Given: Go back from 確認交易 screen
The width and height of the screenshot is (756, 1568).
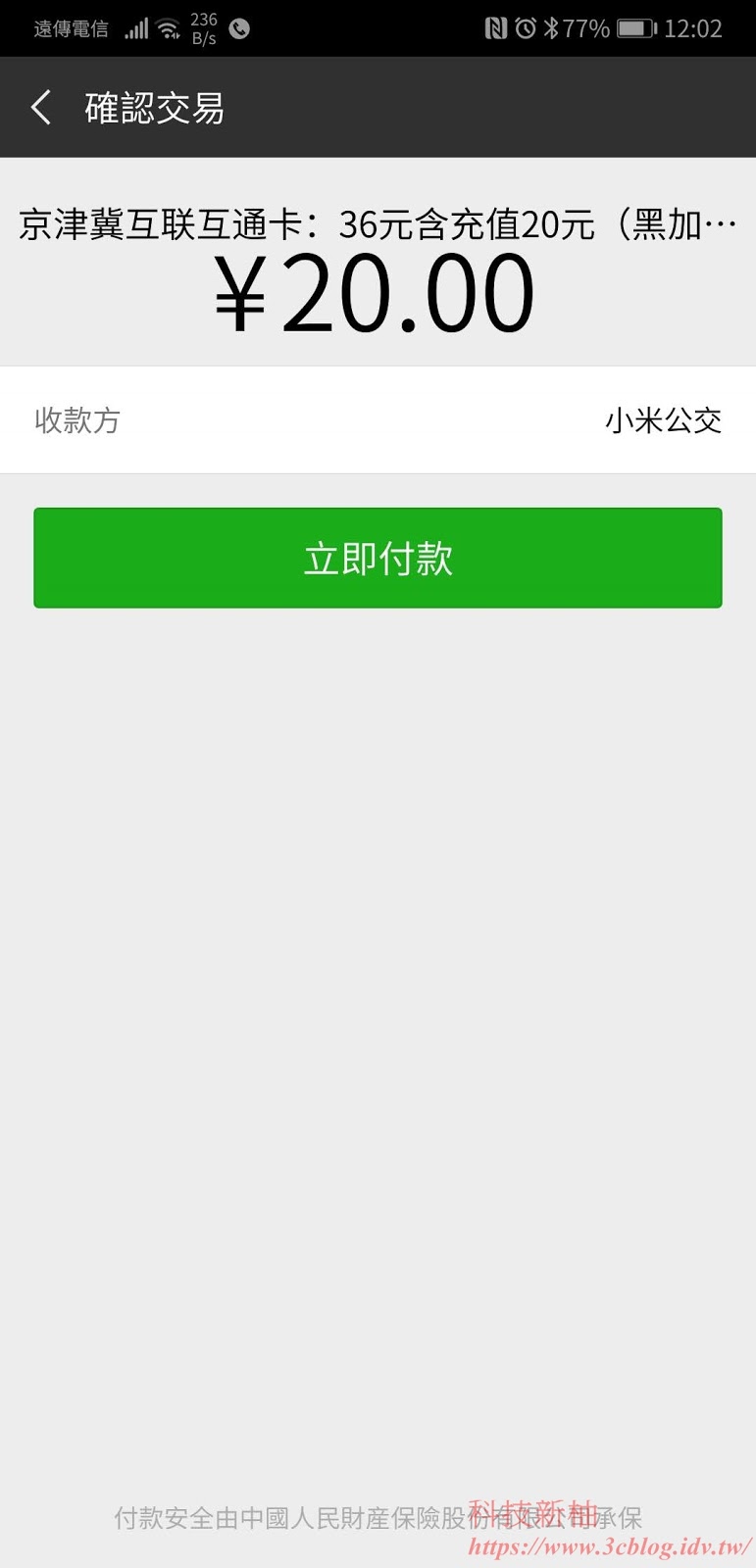Looking at the screenshot, I should 41,108.
